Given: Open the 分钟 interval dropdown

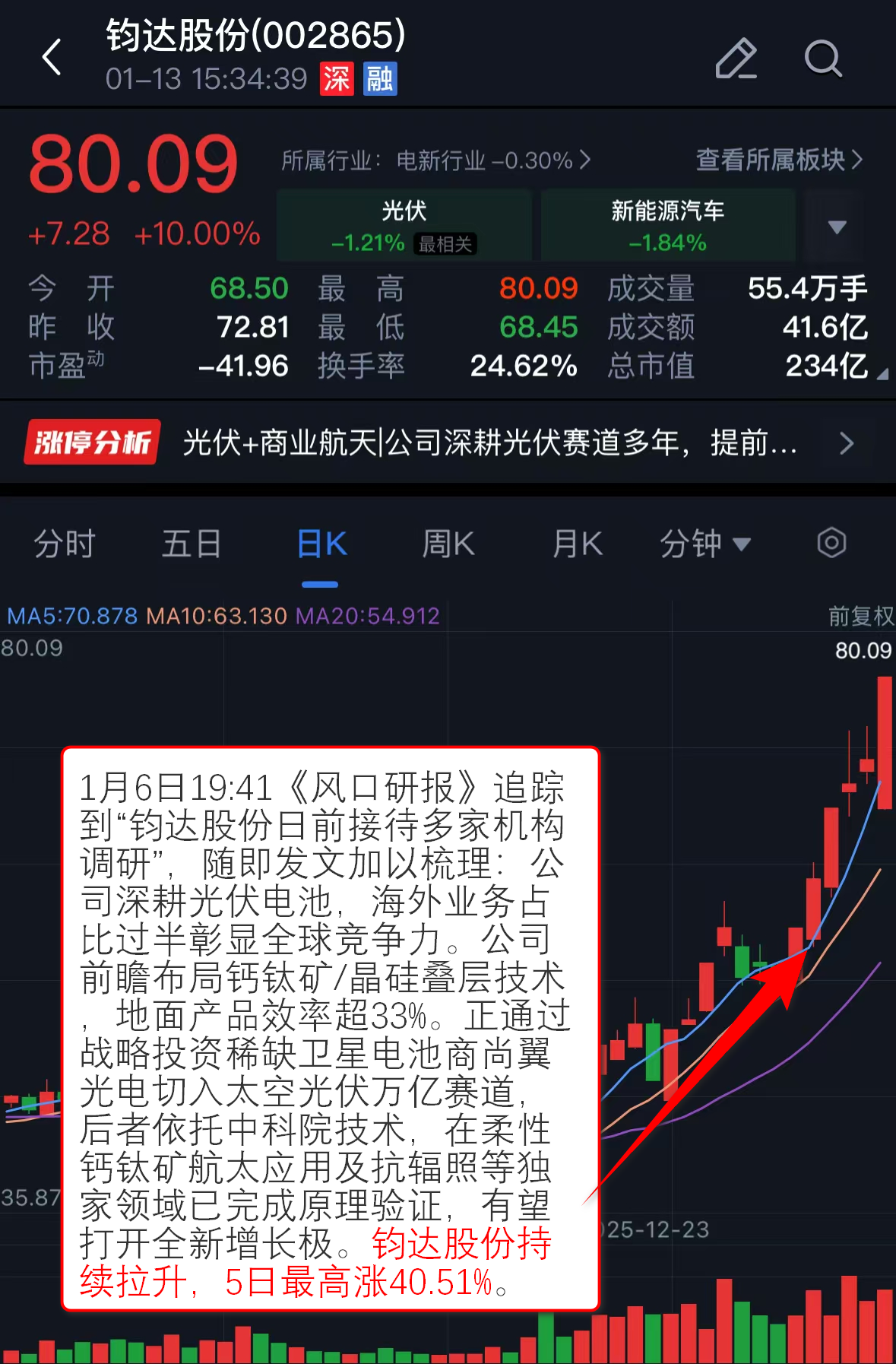Looking at the screenshot, I should (x=704, y=544).
